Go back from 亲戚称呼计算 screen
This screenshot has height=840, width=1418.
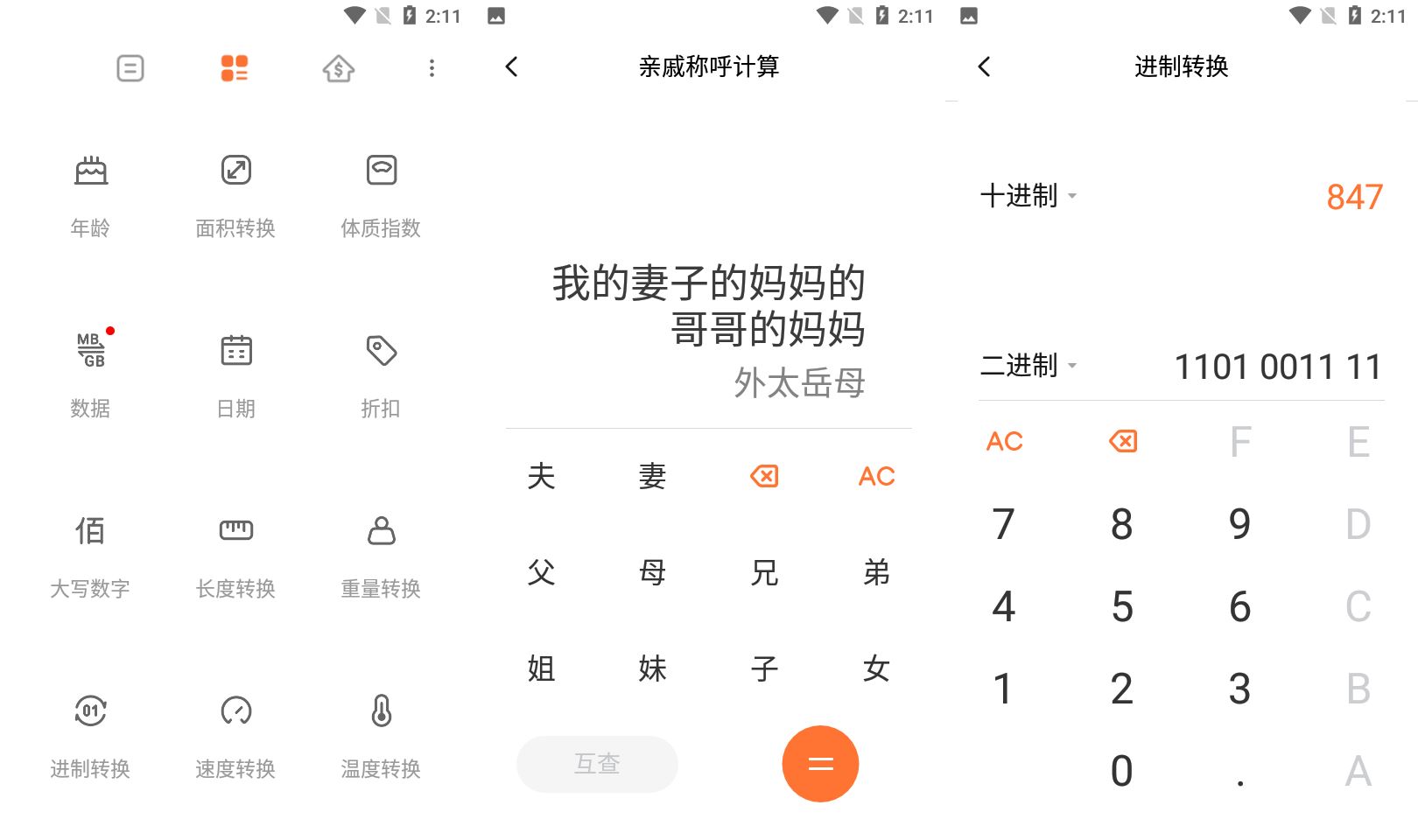coord(512,66)
